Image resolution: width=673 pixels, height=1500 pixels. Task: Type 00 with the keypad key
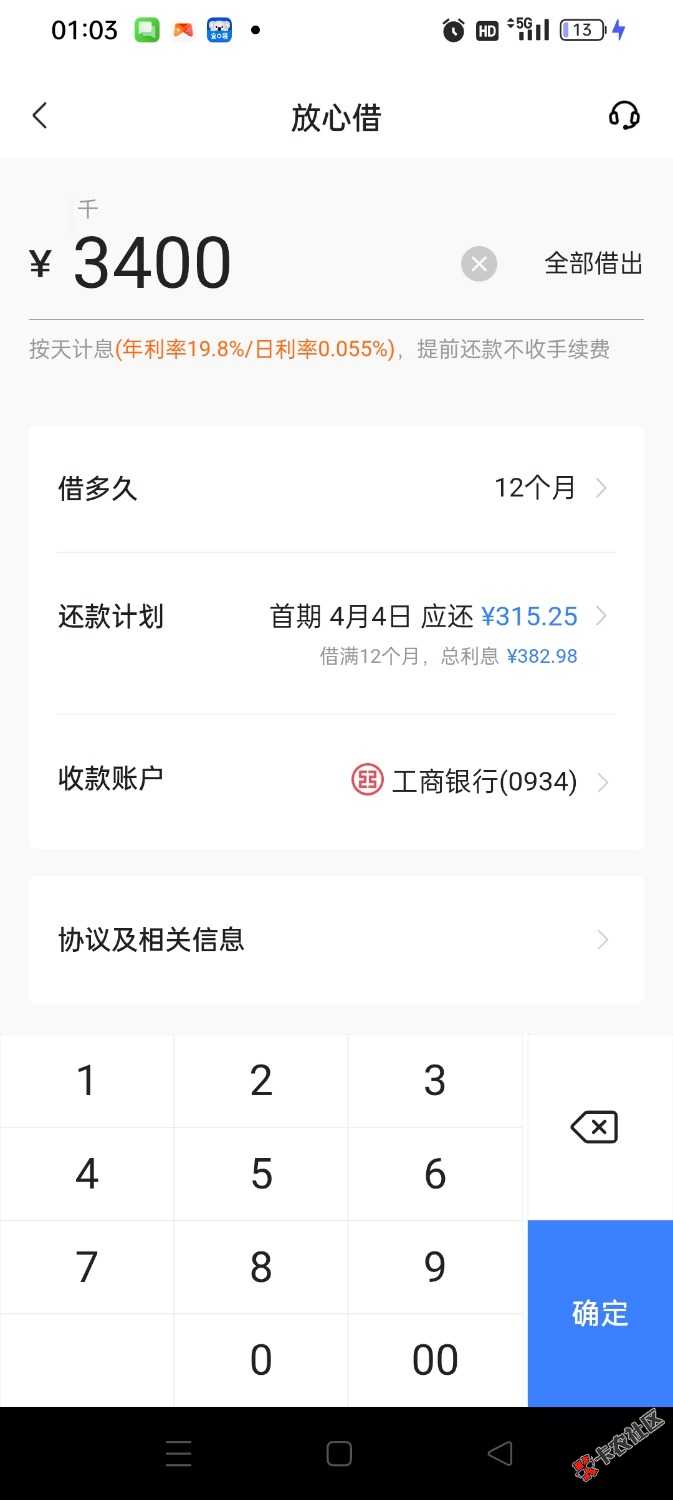click(x=435, y=1360)
